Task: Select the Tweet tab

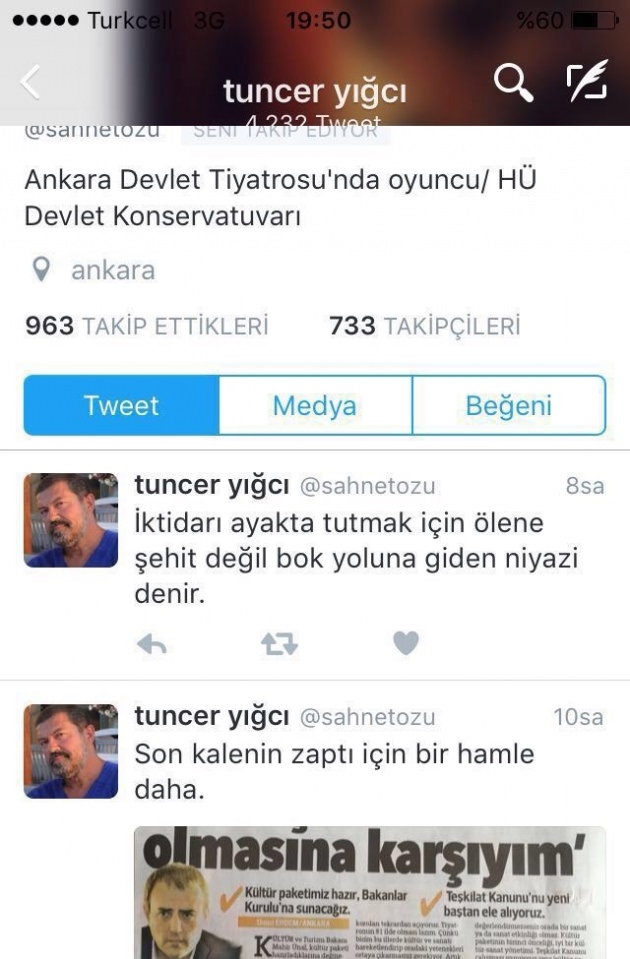Action: coord(121,406)
